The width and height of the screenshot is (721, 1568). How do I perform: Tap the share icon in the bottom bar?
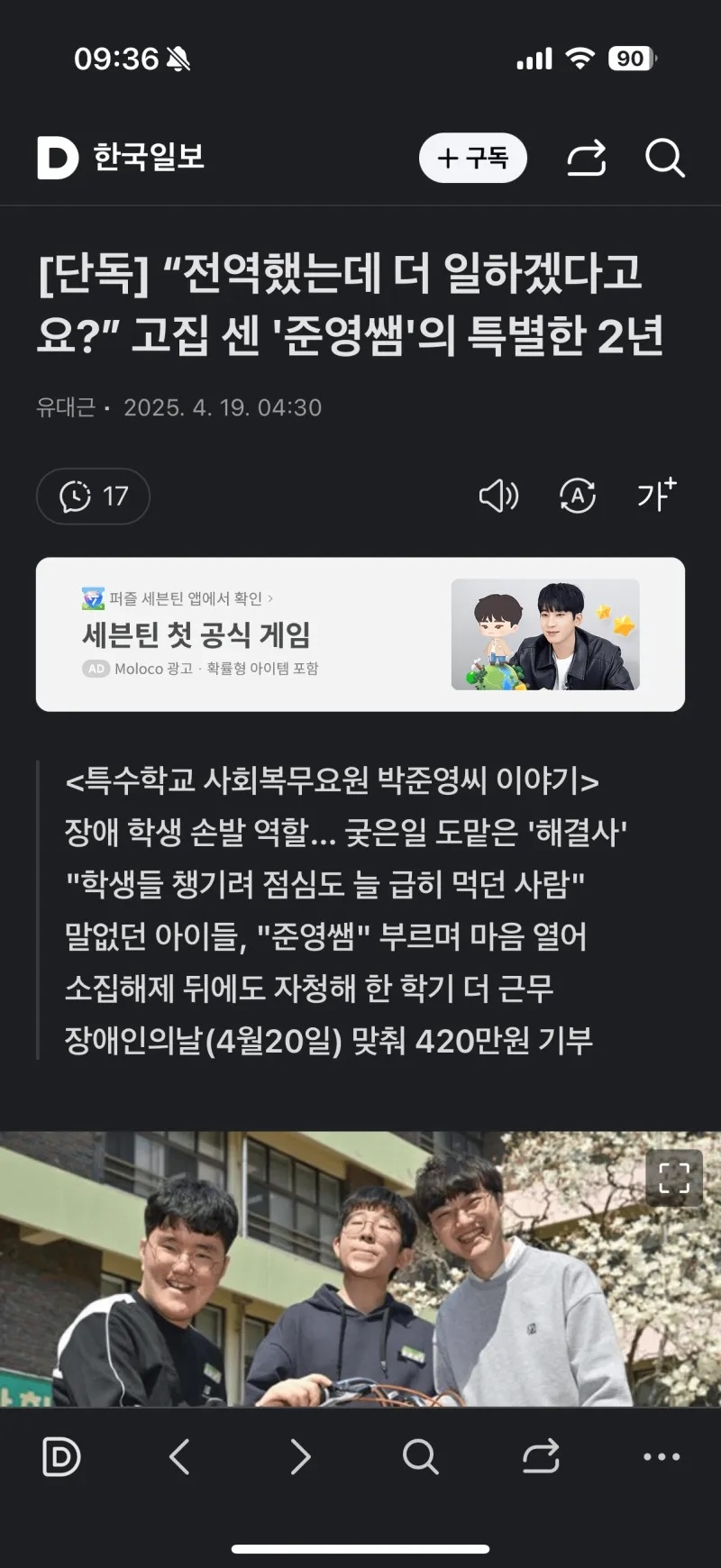[x=541, y=1456]
